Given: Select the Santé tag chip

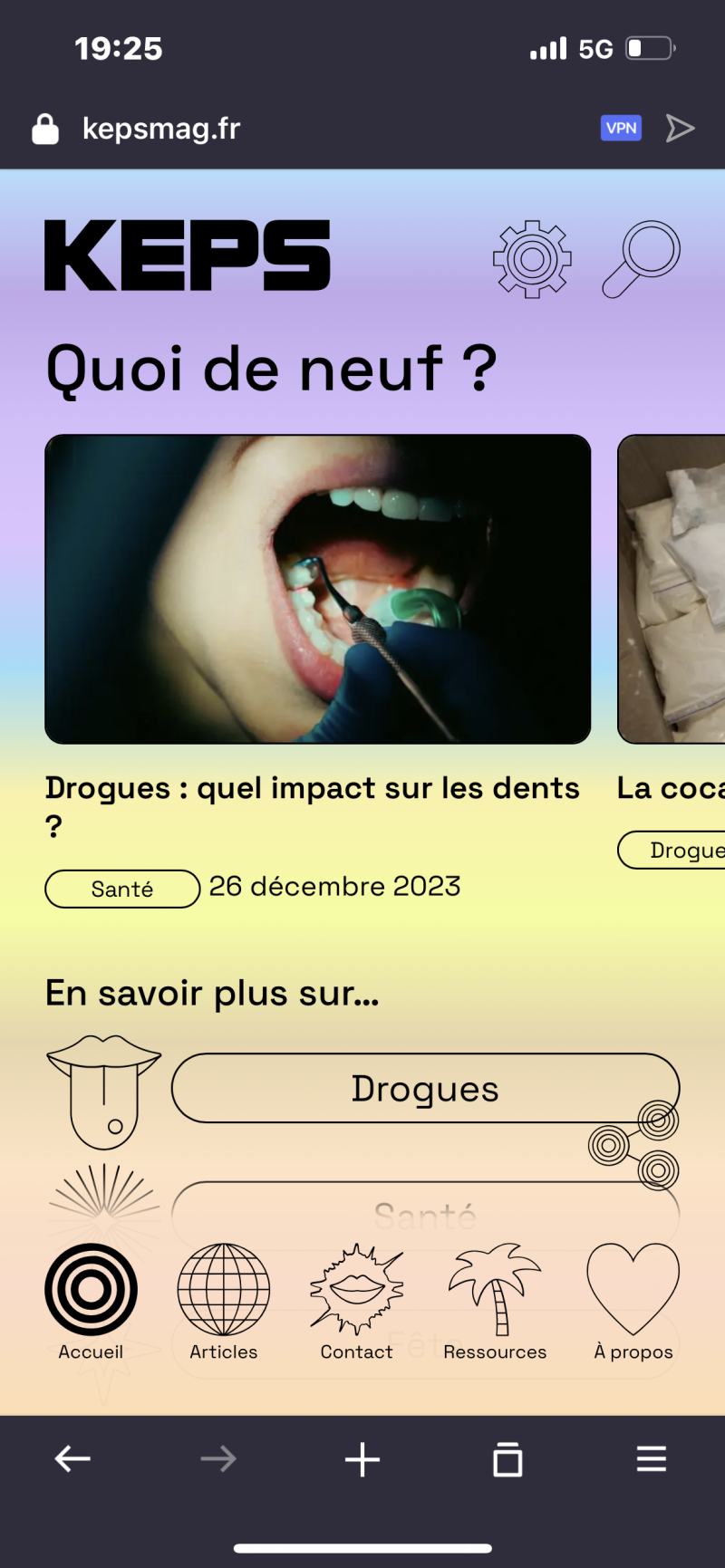Looking at the screenshot, I should pos(122,889).
